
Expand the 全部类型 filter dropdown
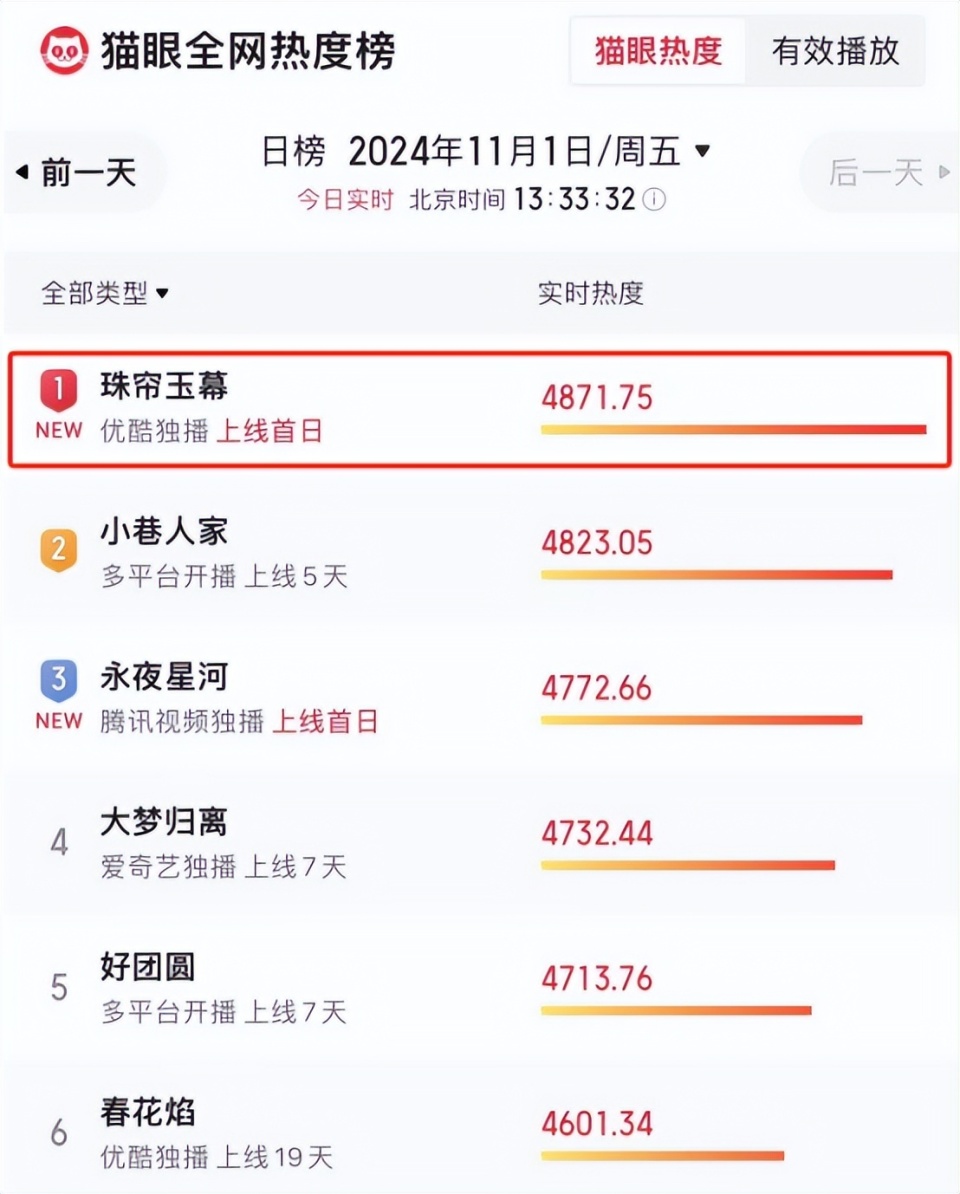[105, 293]
